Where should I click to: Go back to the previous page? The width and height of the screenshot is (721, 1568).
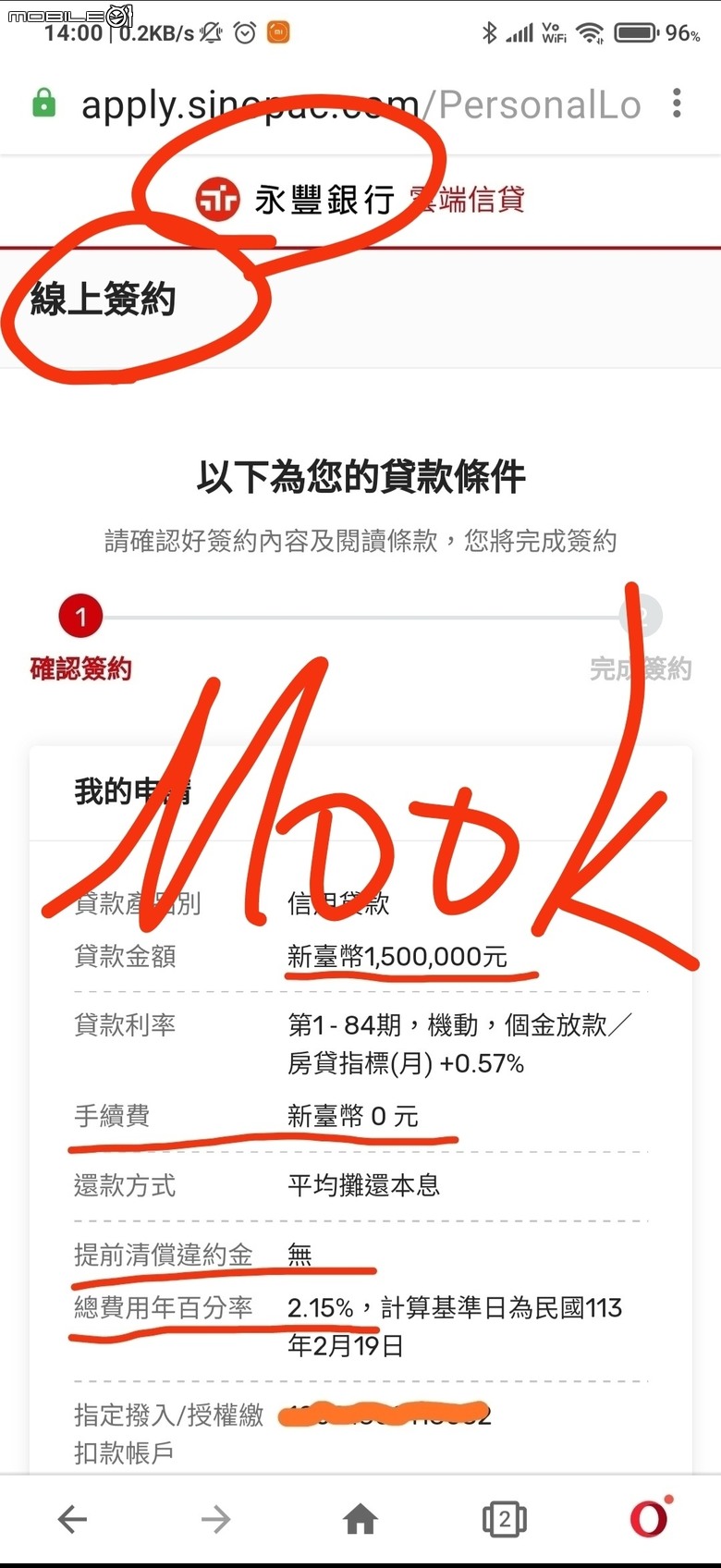tap(72, 1519)
